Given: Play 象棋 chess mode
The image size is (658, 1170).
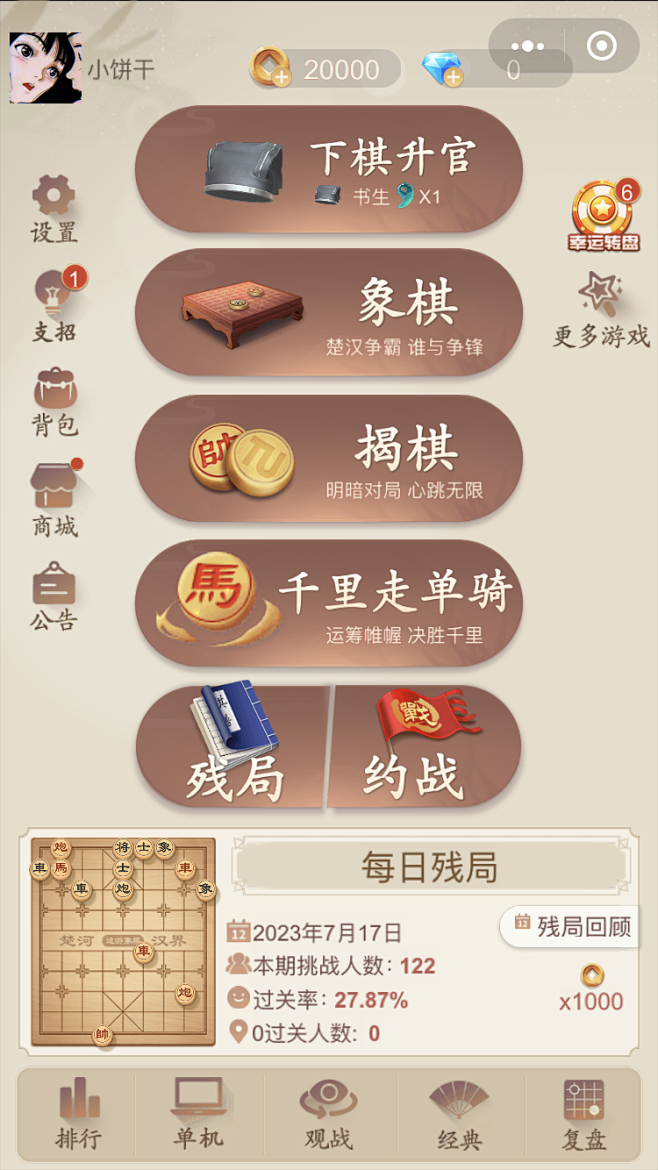Looking at the screenshot, I should 328,313.
